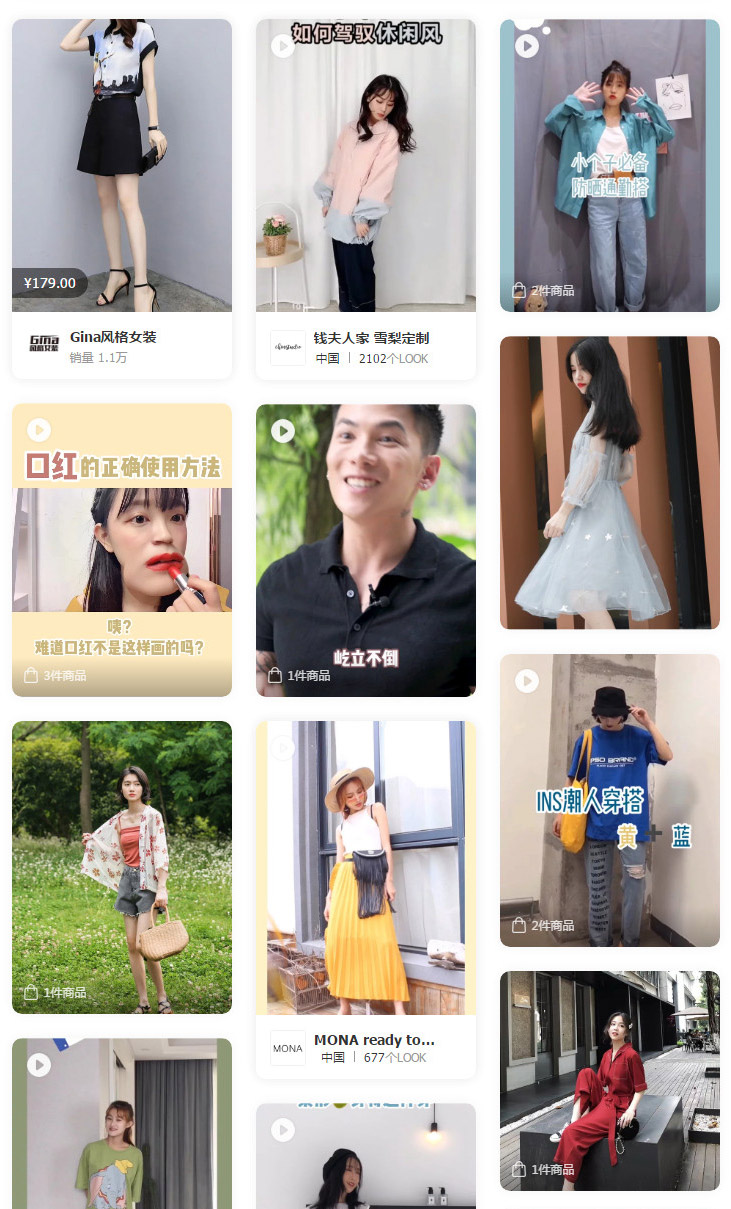Play the "INS潮人穿搭" blue tee video

tap(526, 681)
